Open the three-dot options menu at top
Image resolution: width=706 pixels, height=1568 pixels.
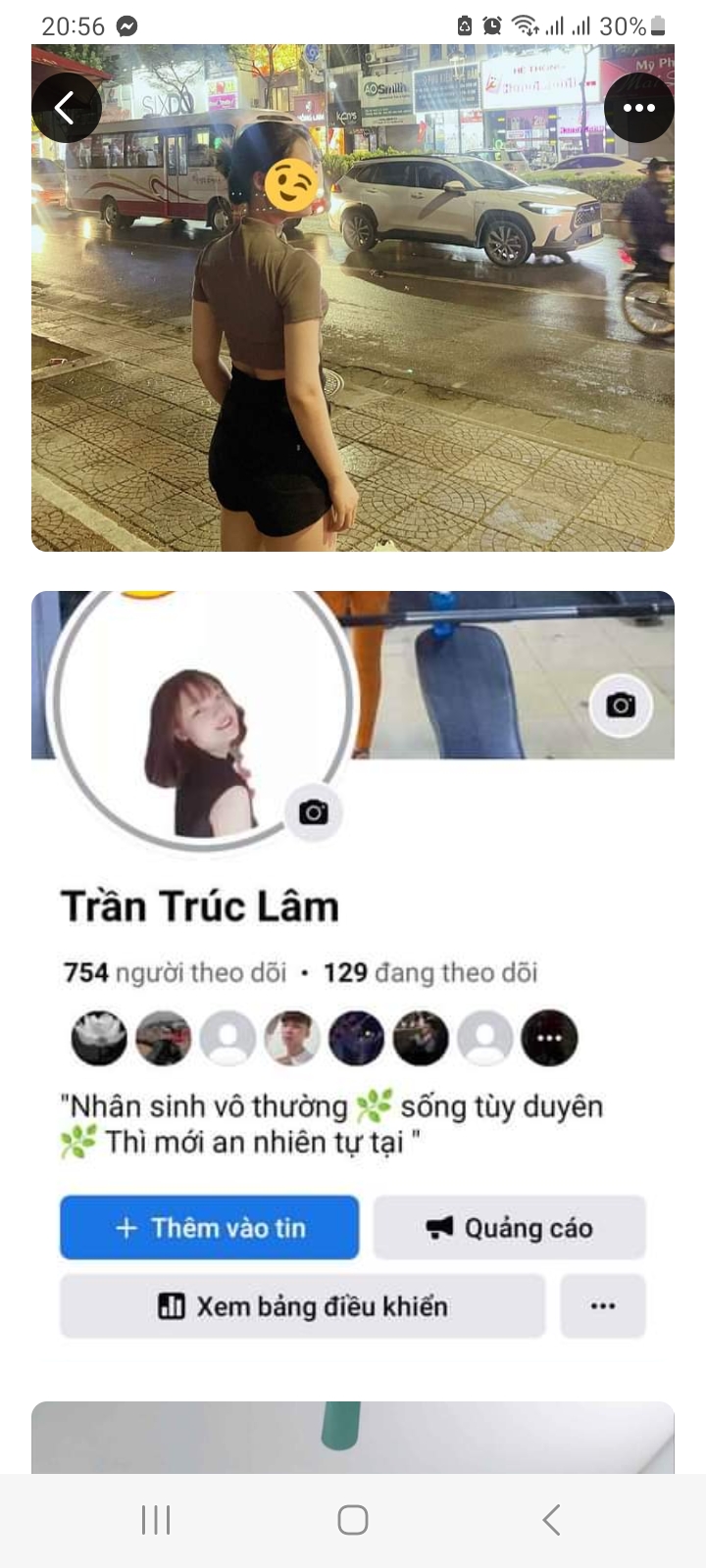[638, 108]
